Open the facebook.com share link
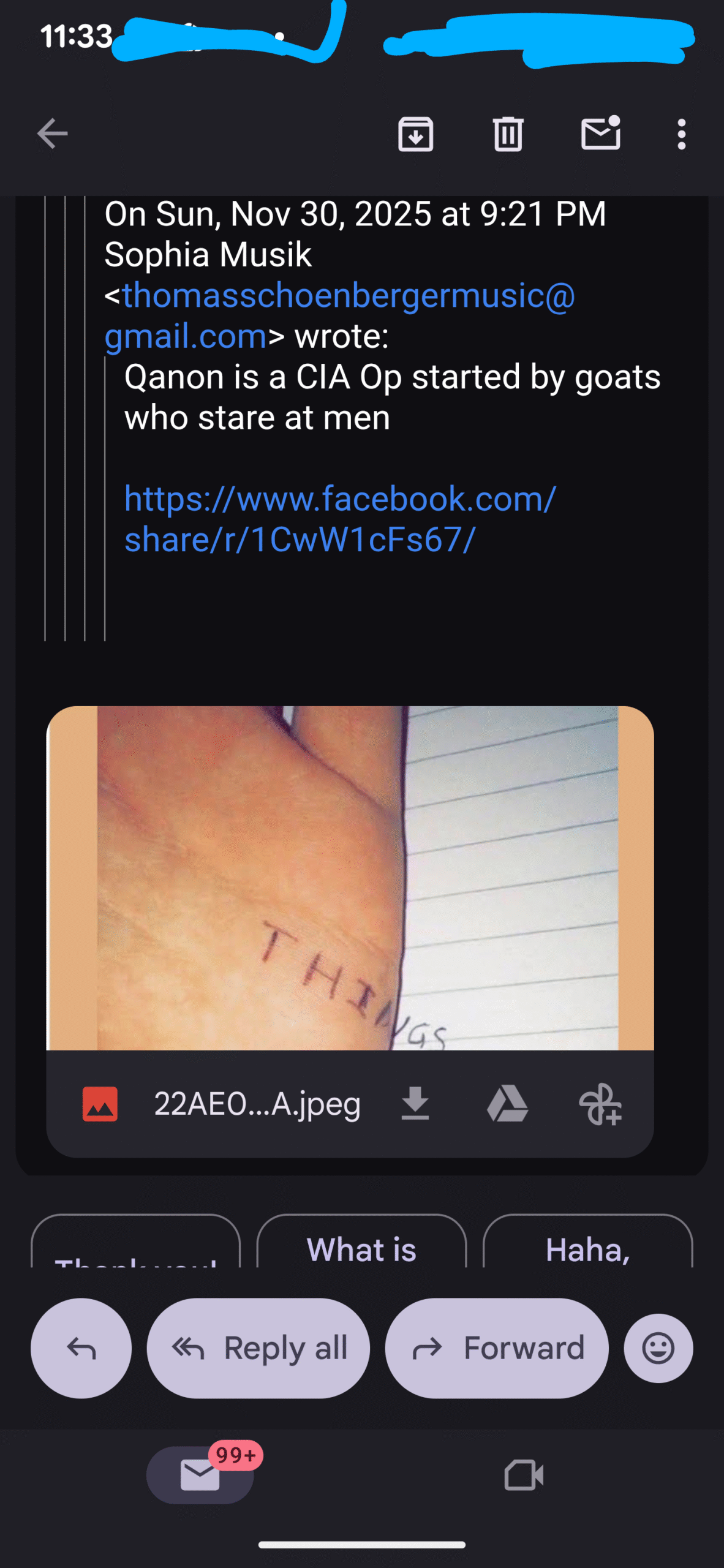The width and height of the screenshot is (724, 1568). pos(340,518)
